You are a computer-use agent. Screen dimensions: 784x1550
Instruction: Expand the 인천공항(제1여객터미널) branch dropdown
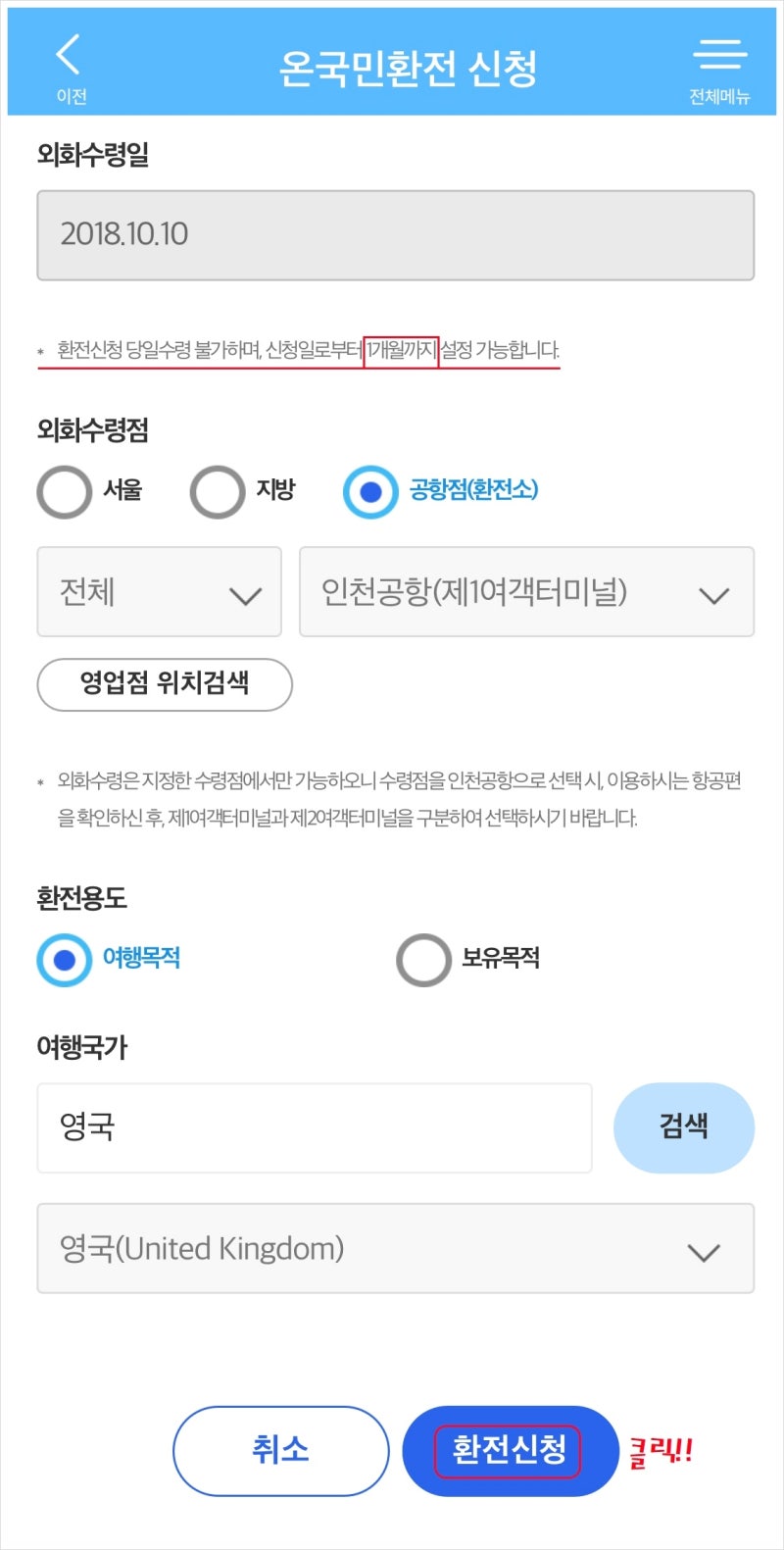tap(526, 592)
